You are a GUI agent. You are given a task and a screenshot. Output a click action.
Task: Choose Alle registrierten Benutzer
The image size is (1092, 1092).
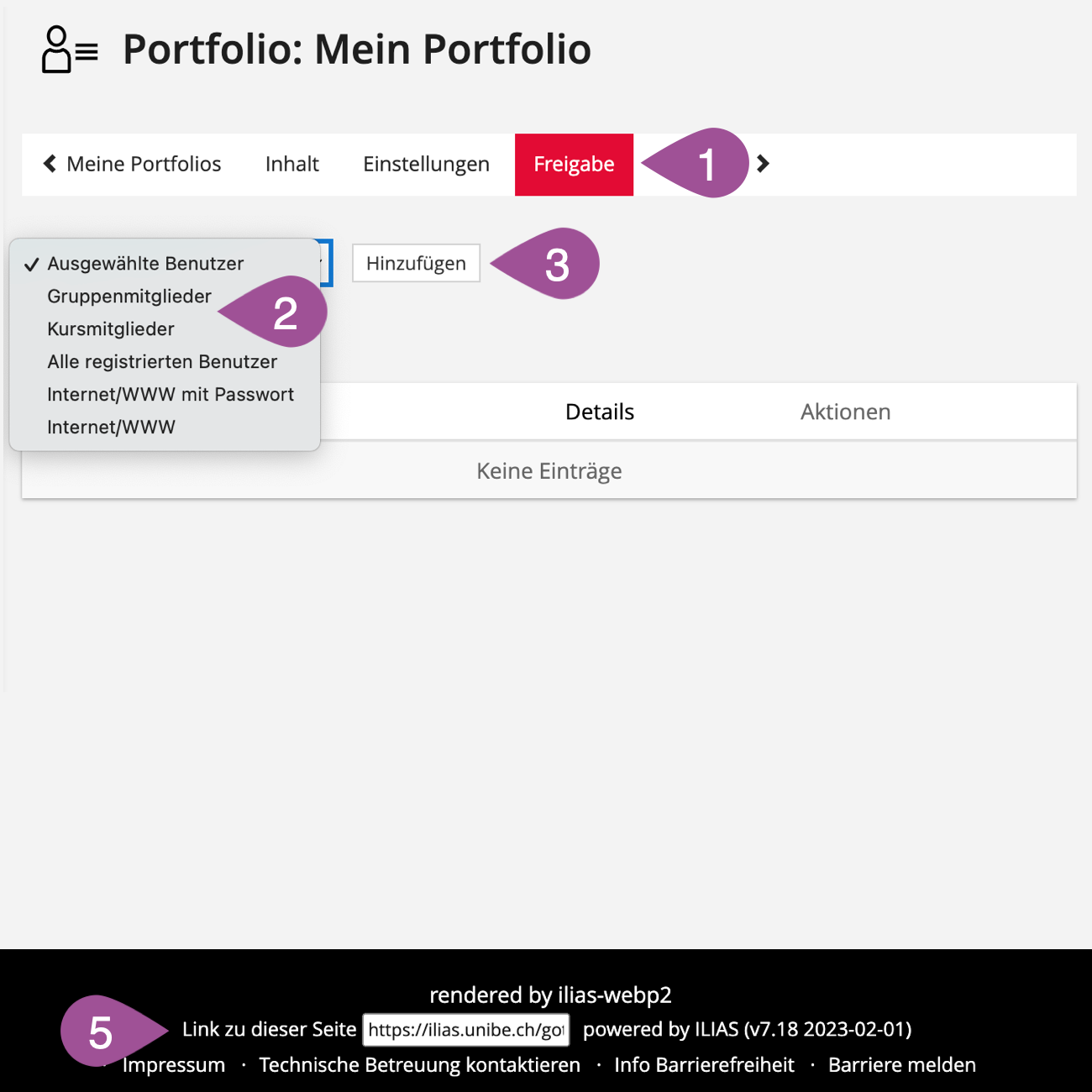click(162, 362)
